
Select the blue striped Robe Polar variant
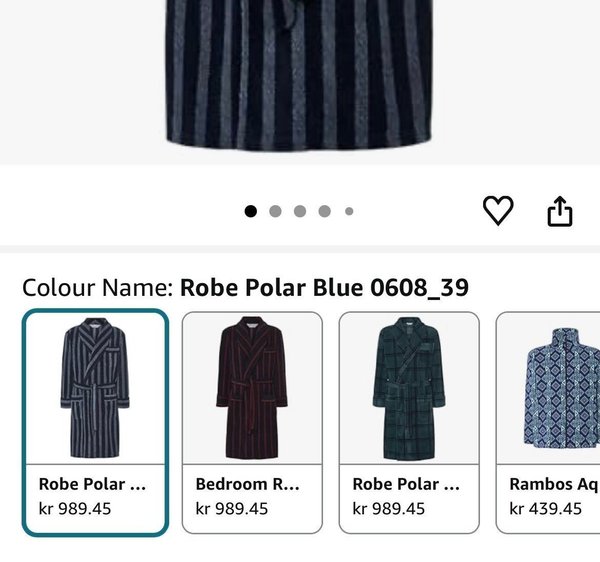pos(96,422)
